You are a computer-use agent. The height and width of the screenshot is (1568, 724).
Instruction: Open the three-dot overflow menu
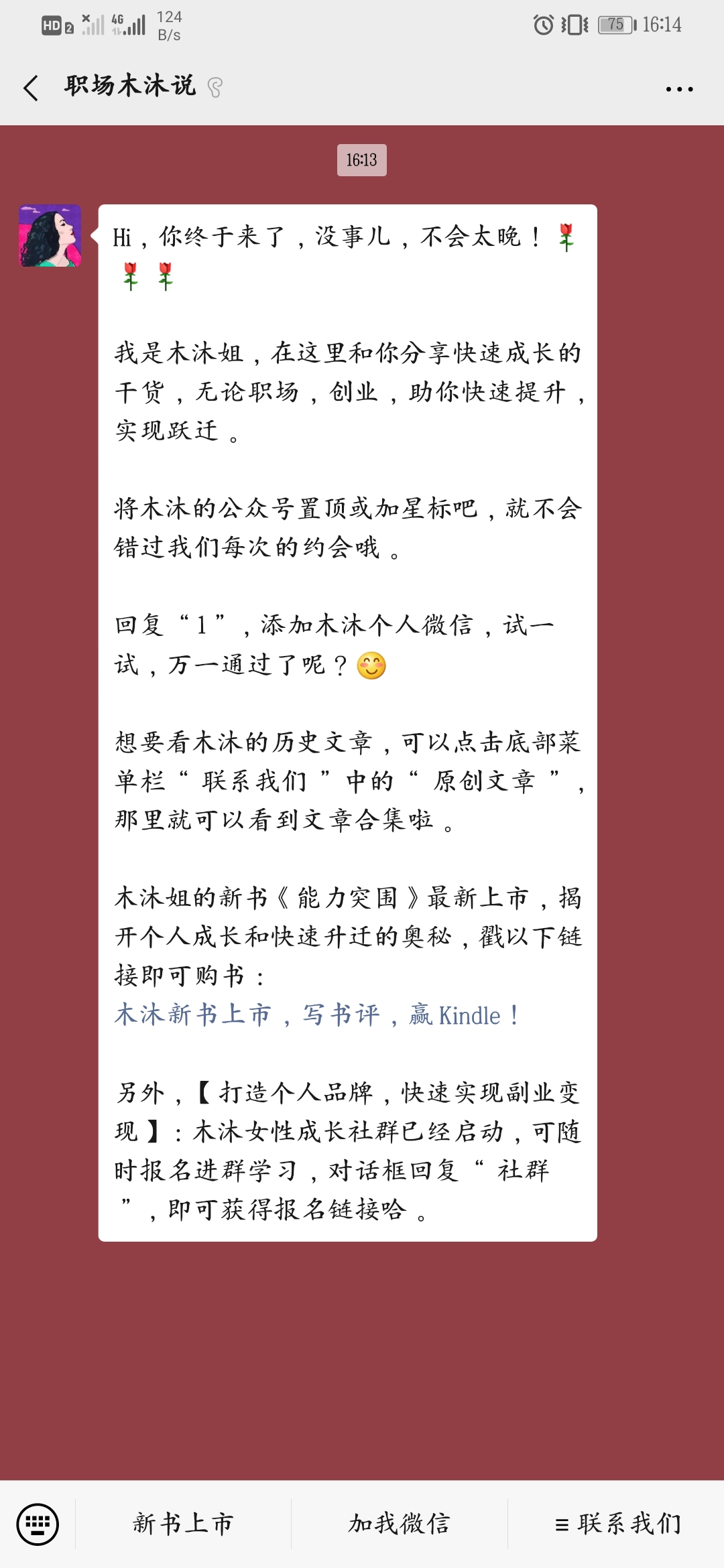(678, 88)
